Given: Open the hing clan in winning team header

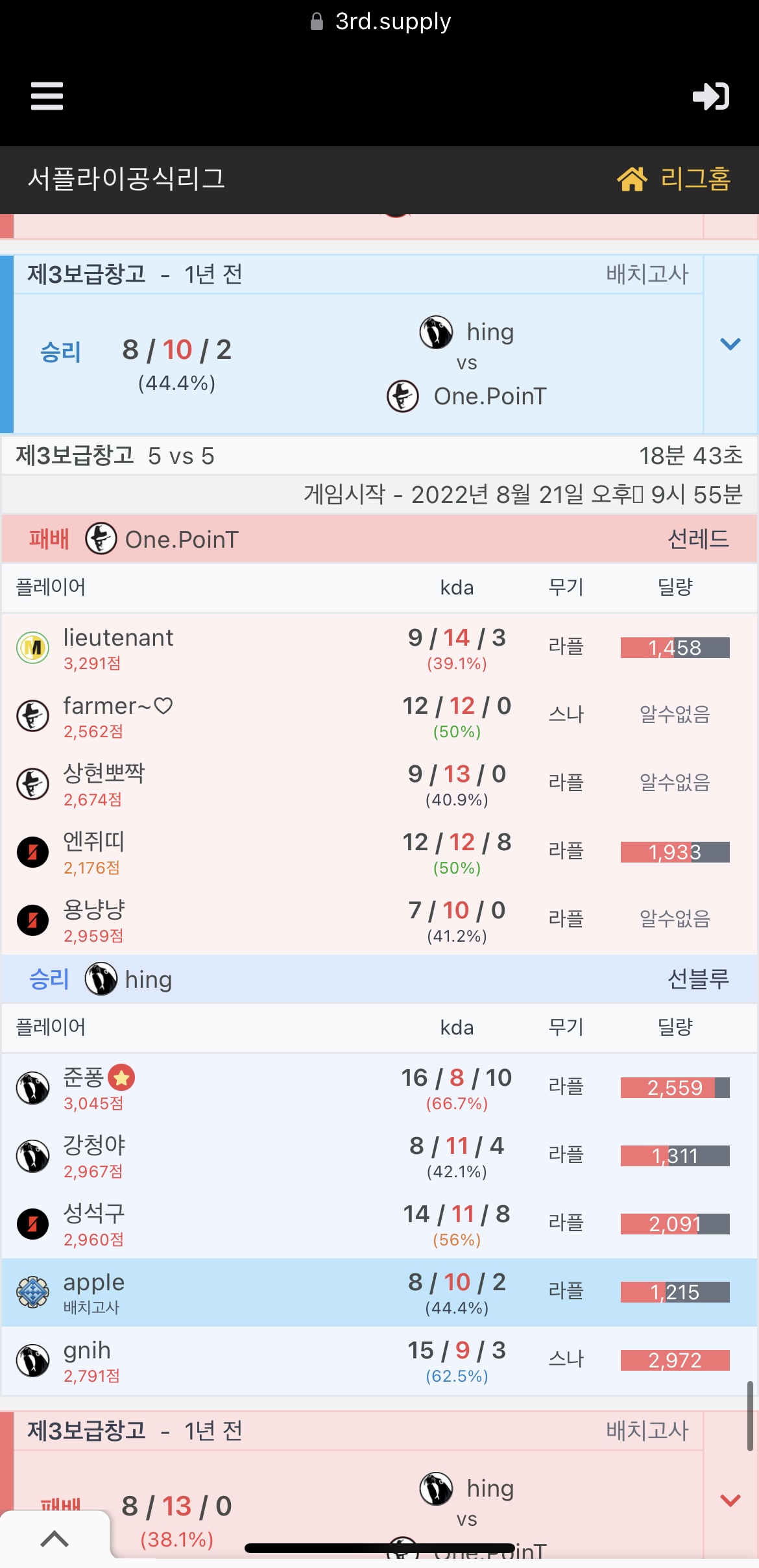Looking at the screenshot, I should (x=148, y=979).
